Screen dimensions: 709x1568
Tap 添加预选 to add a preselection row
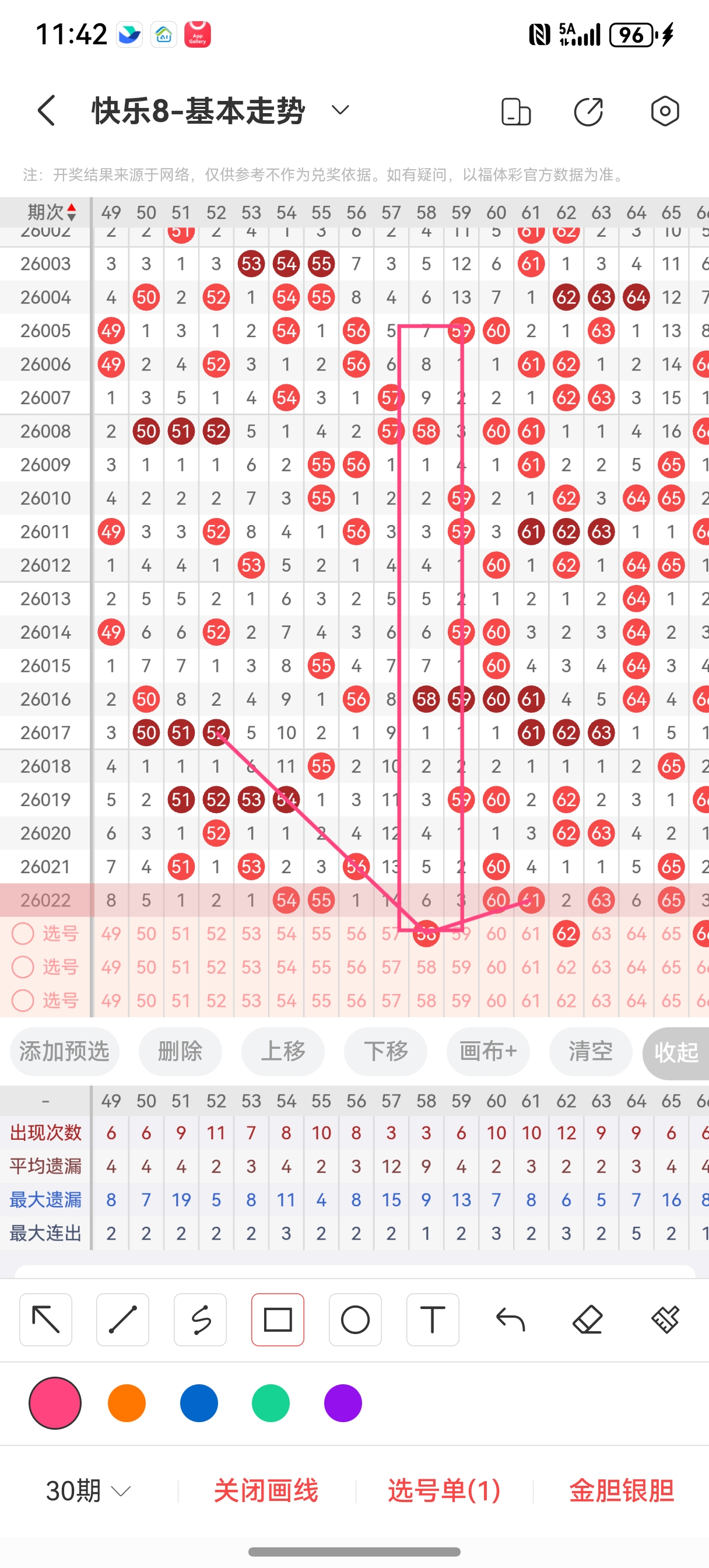[65, 1051]
